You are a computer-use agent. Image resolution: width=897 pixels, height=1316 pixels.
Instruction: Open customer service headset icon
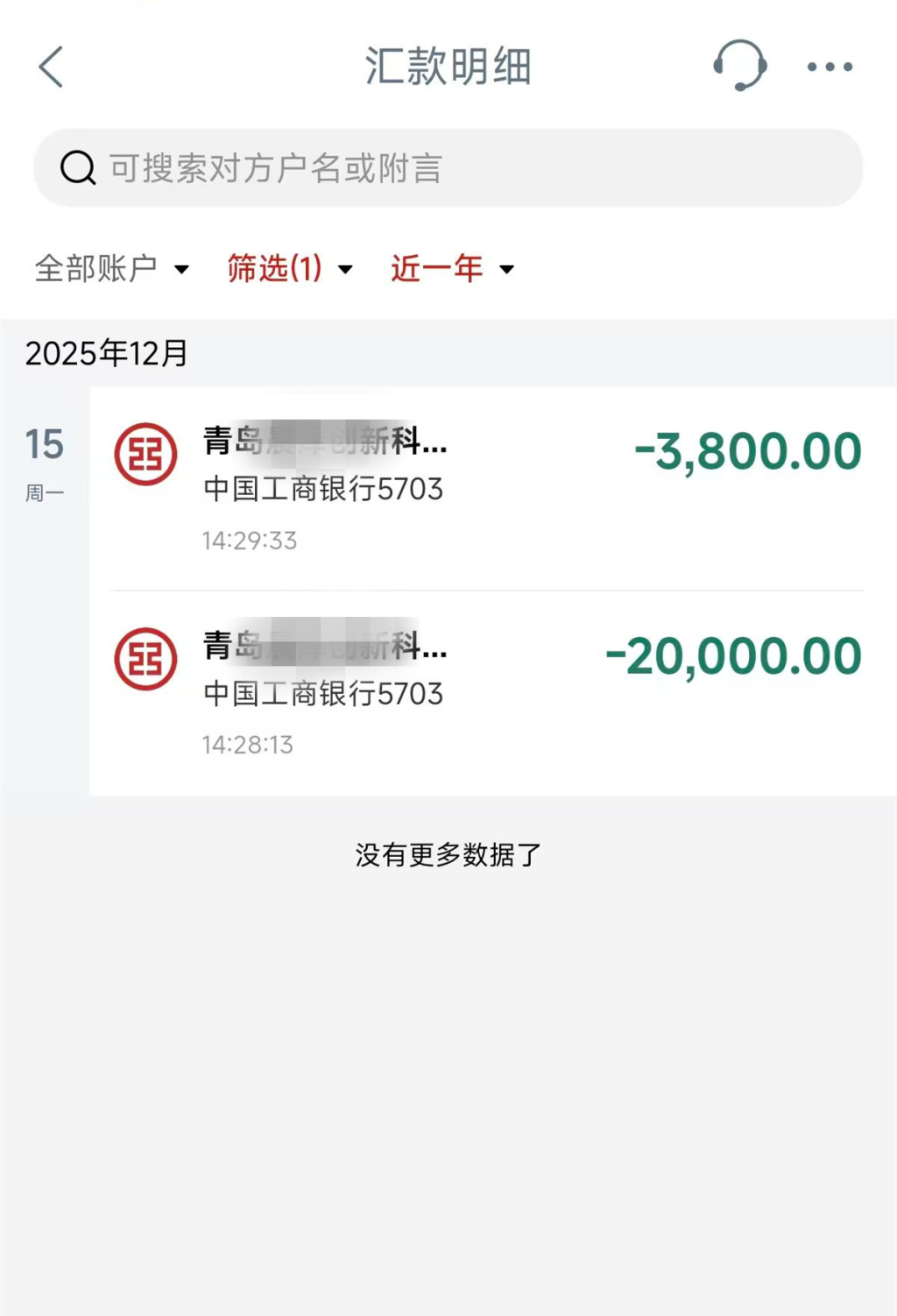coord(739,66)
